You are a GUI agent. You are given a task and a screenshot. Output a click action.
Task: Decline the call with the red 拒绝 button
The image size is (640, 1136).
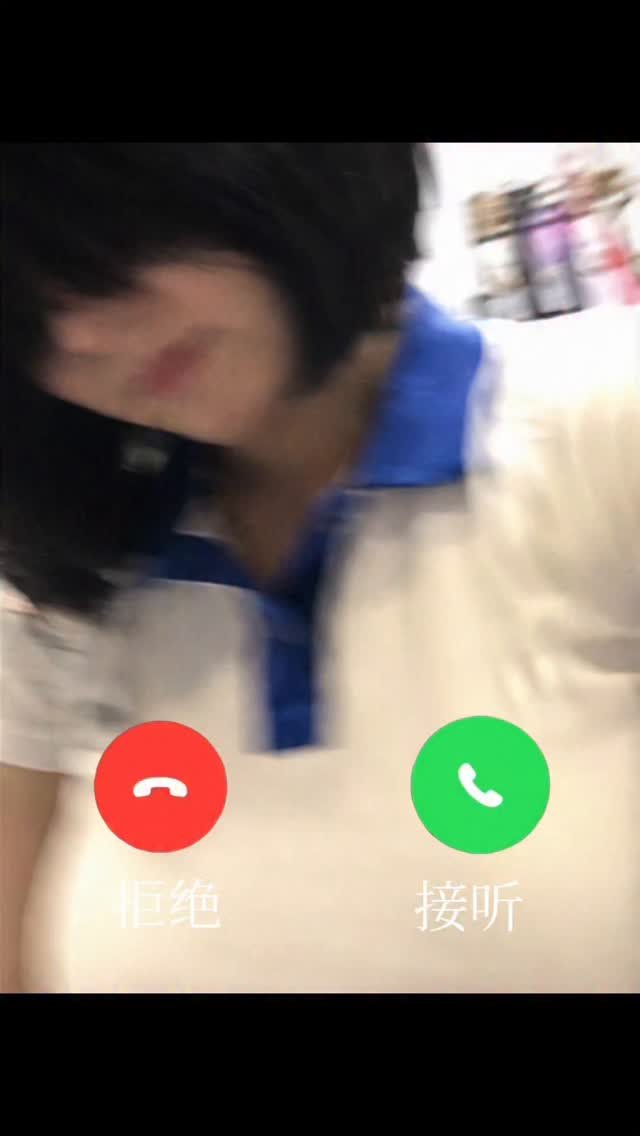point(160,787)
